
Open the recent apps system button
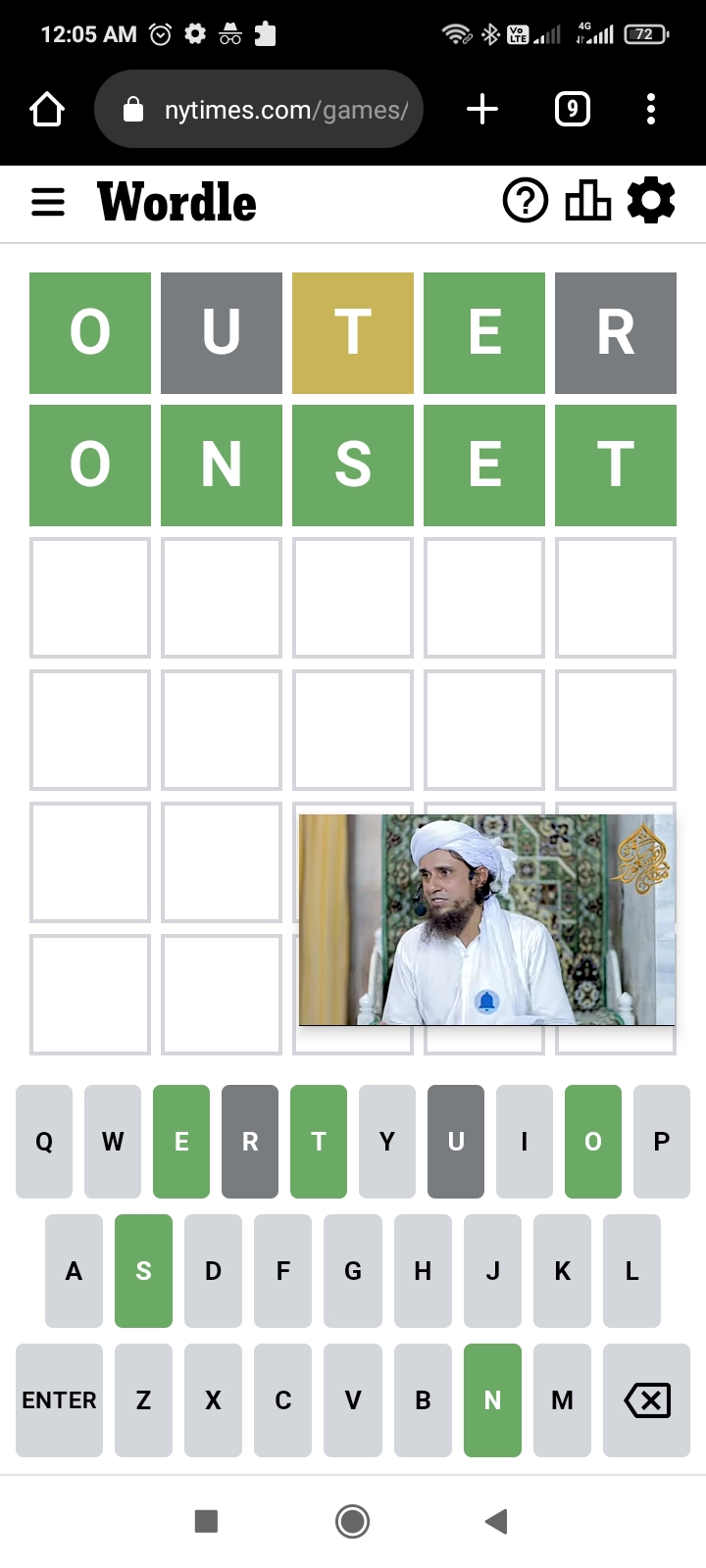[x=206, y=1521]
